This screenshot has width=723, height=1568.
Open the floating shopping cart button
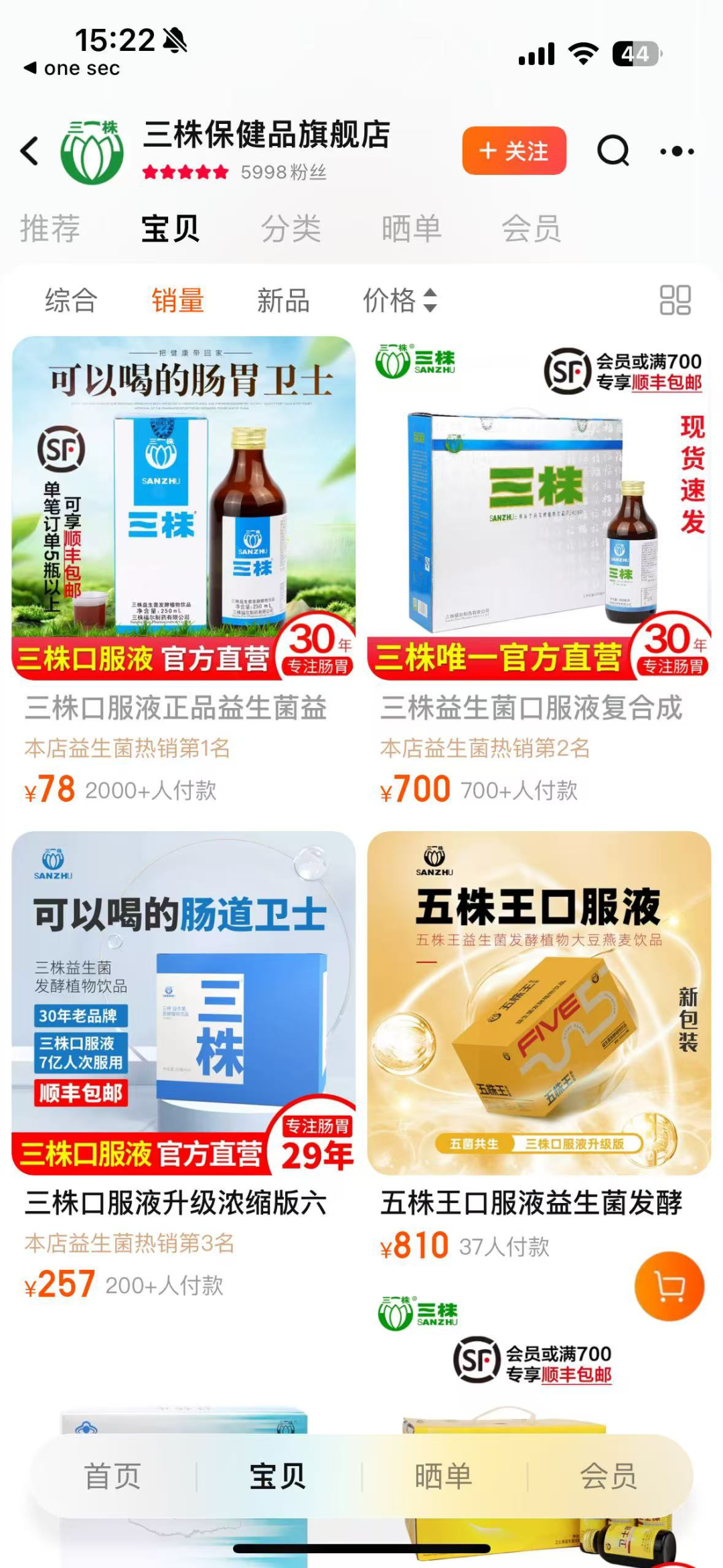[669, 1286]
